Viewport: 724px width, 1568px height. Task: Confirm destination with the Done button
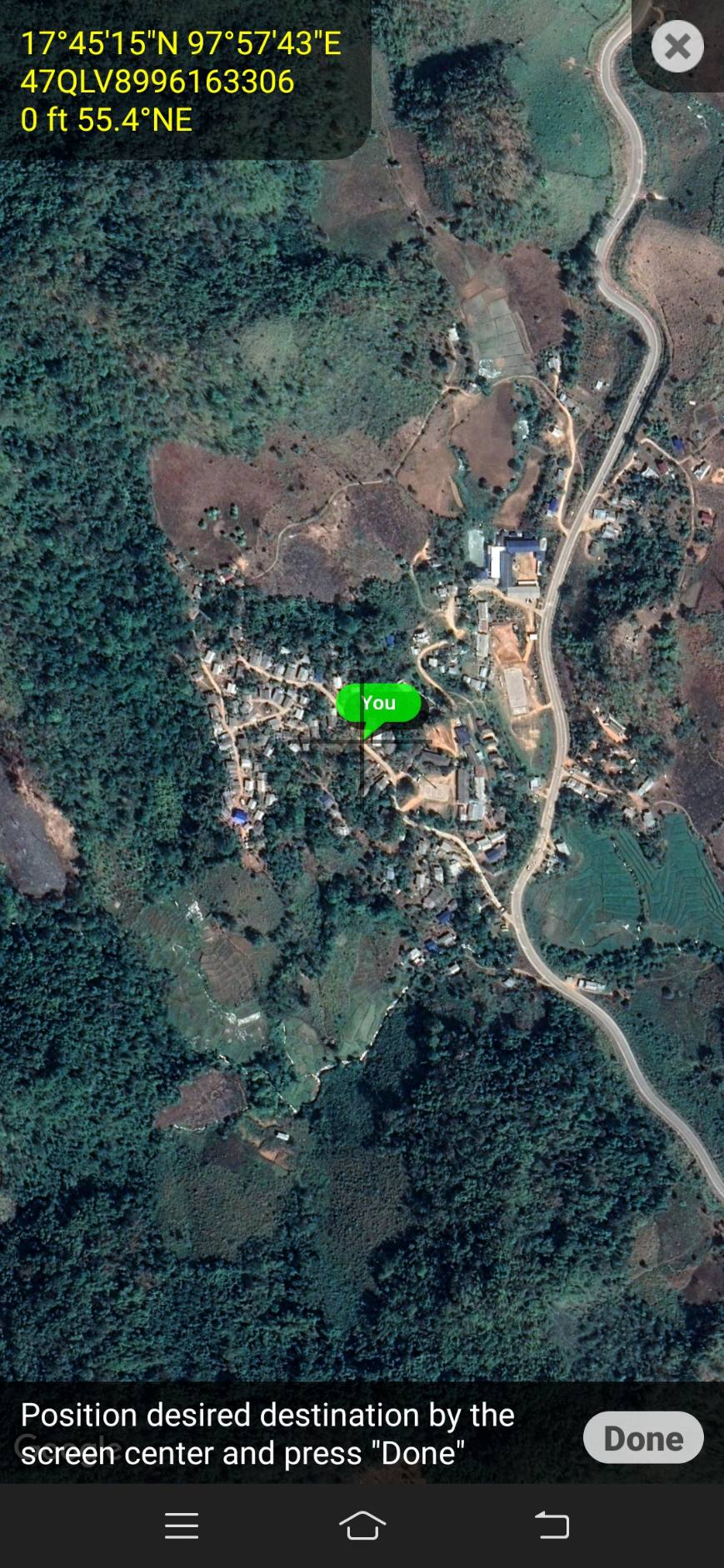point(643,1437)
